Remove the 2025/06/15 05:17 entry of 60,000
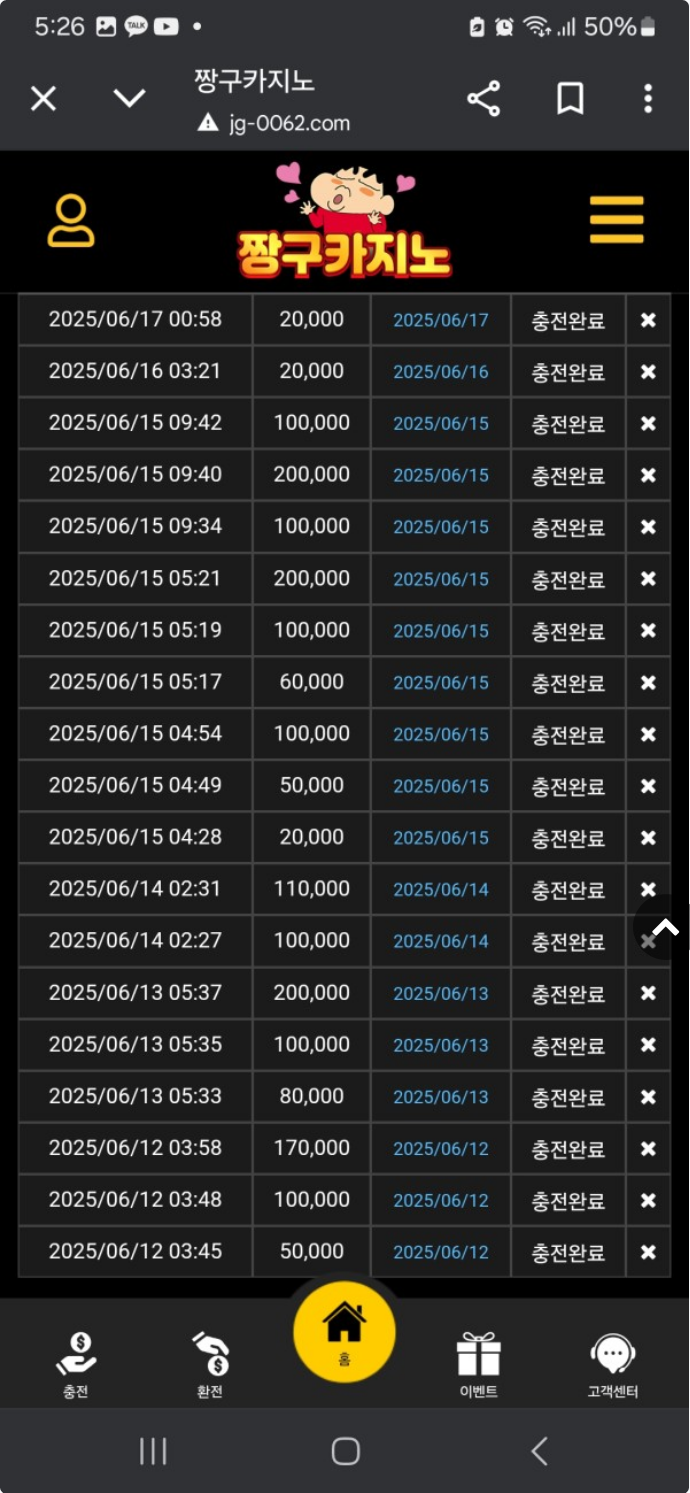 648,683
